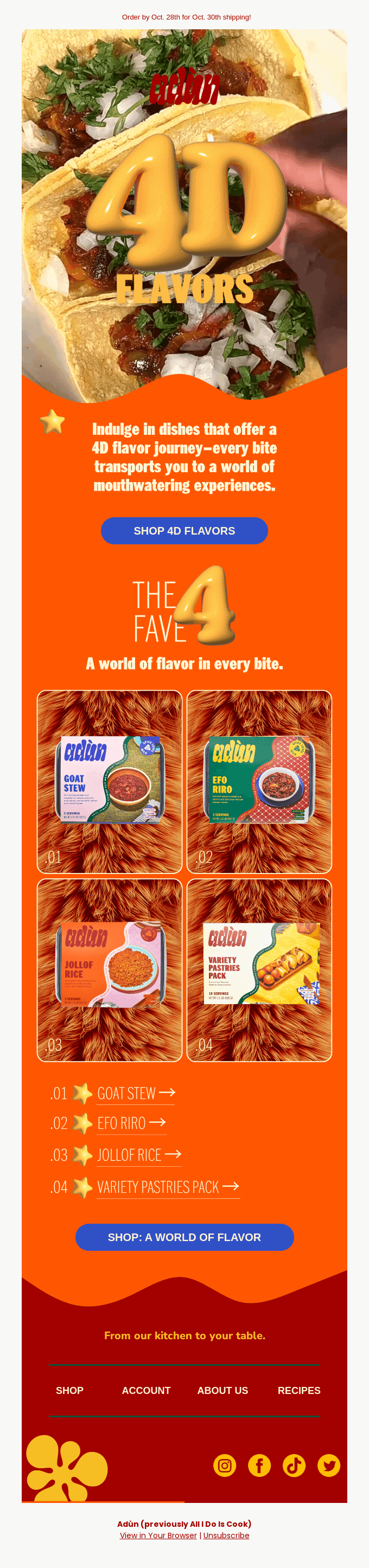Open the TikTok icon
This screenshot has width=369, height=1568.
294,1466
